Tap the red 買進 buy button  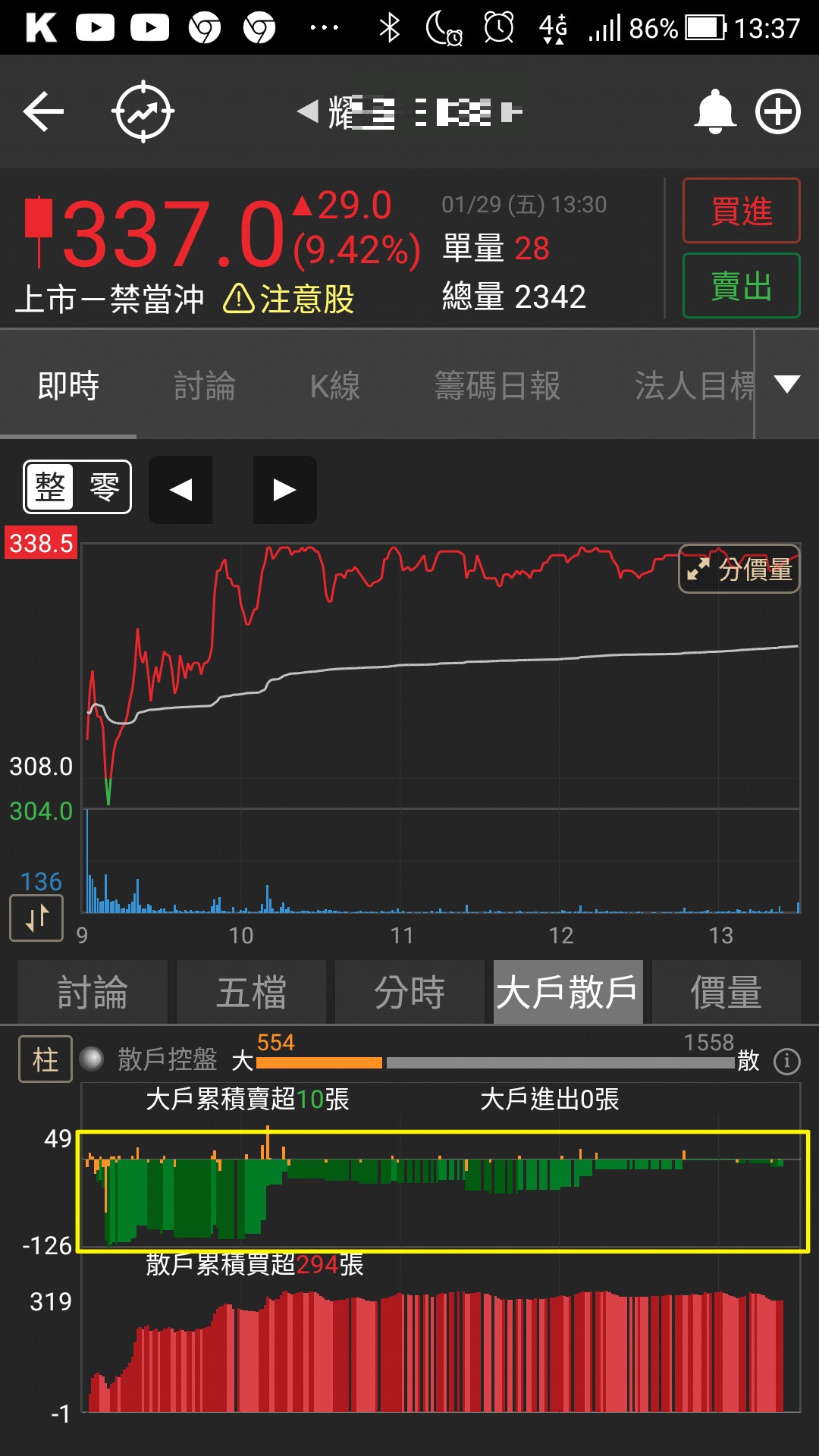pos(741,211)
